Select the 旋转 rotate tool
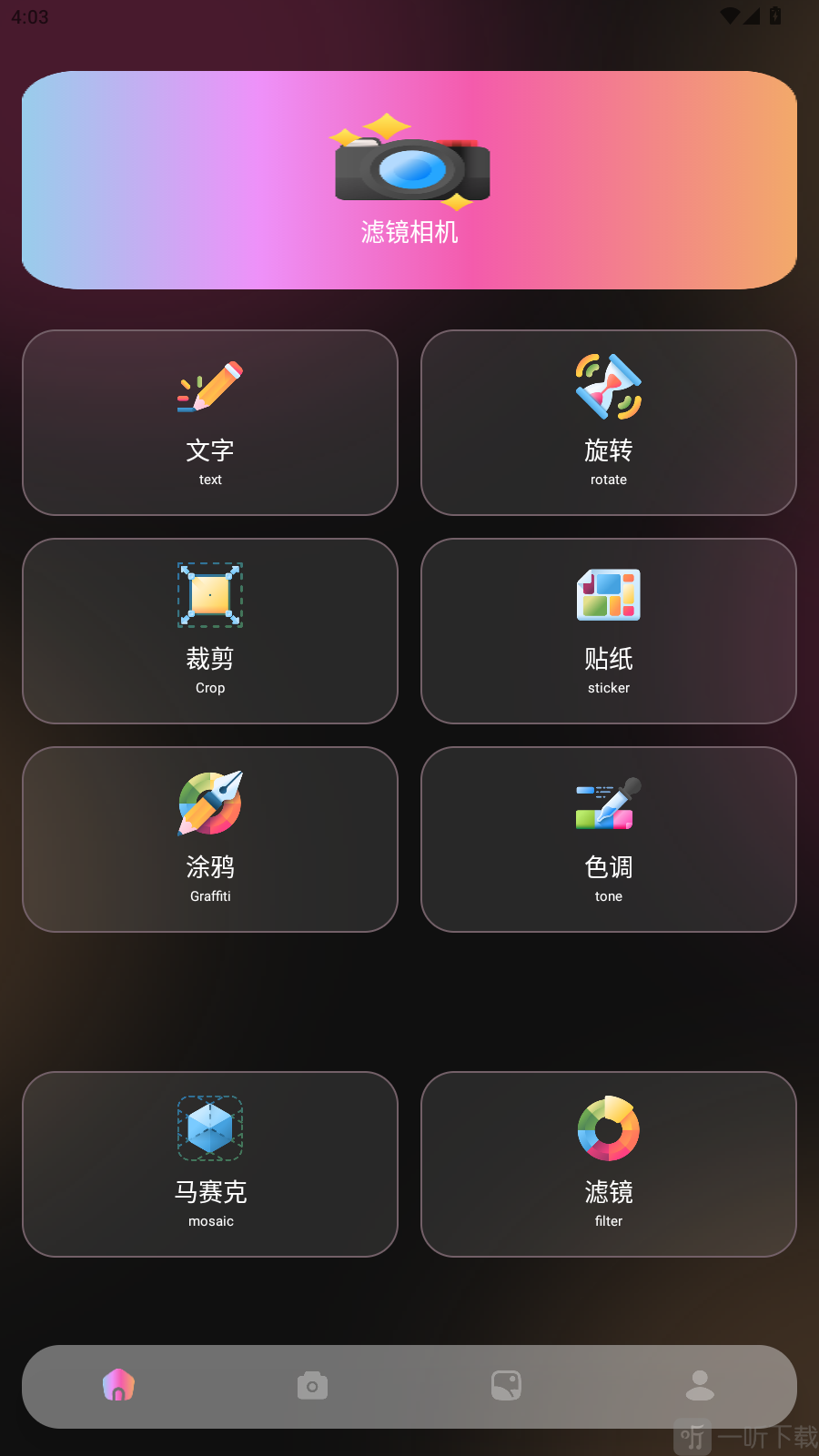819x1456 pixels. (609, 423)
